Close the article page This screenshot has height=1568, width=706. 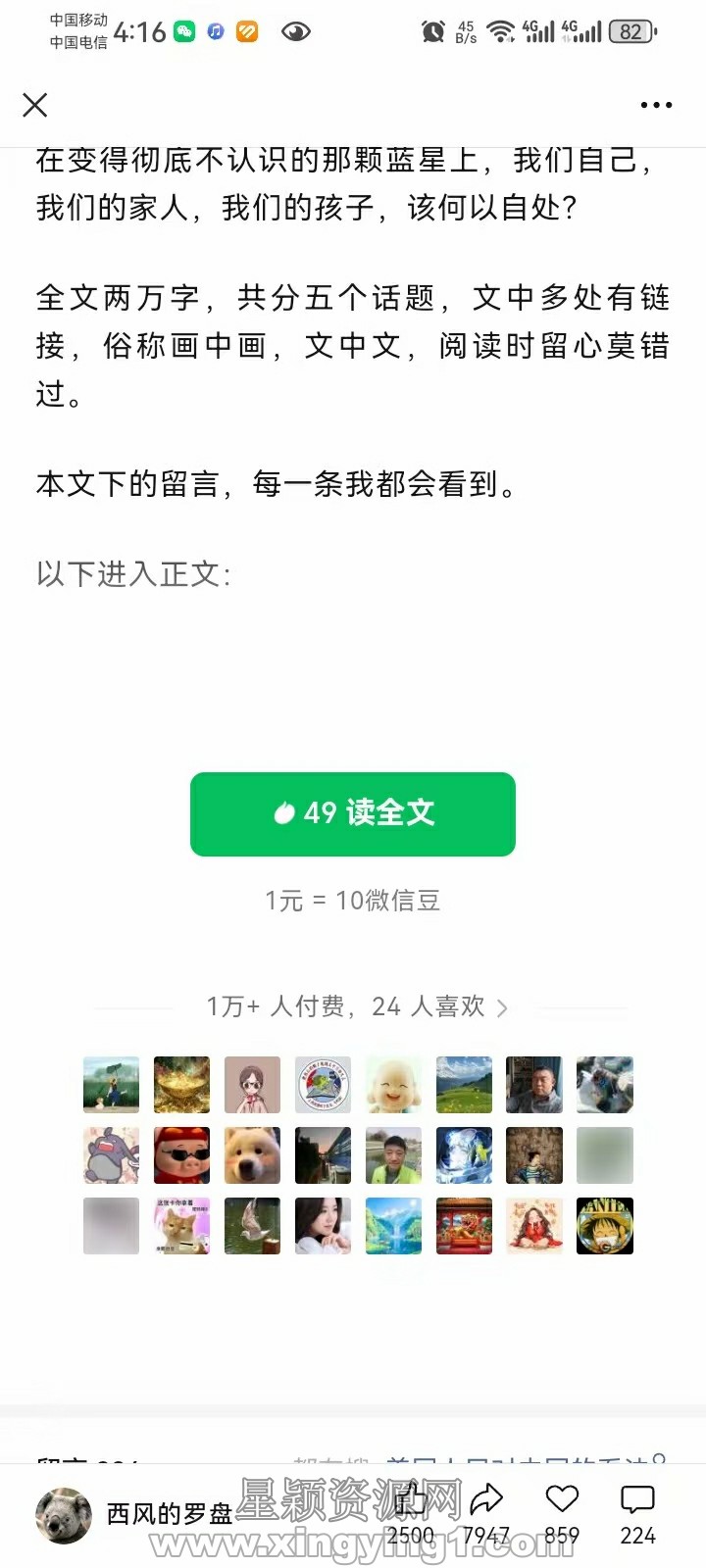35,105
